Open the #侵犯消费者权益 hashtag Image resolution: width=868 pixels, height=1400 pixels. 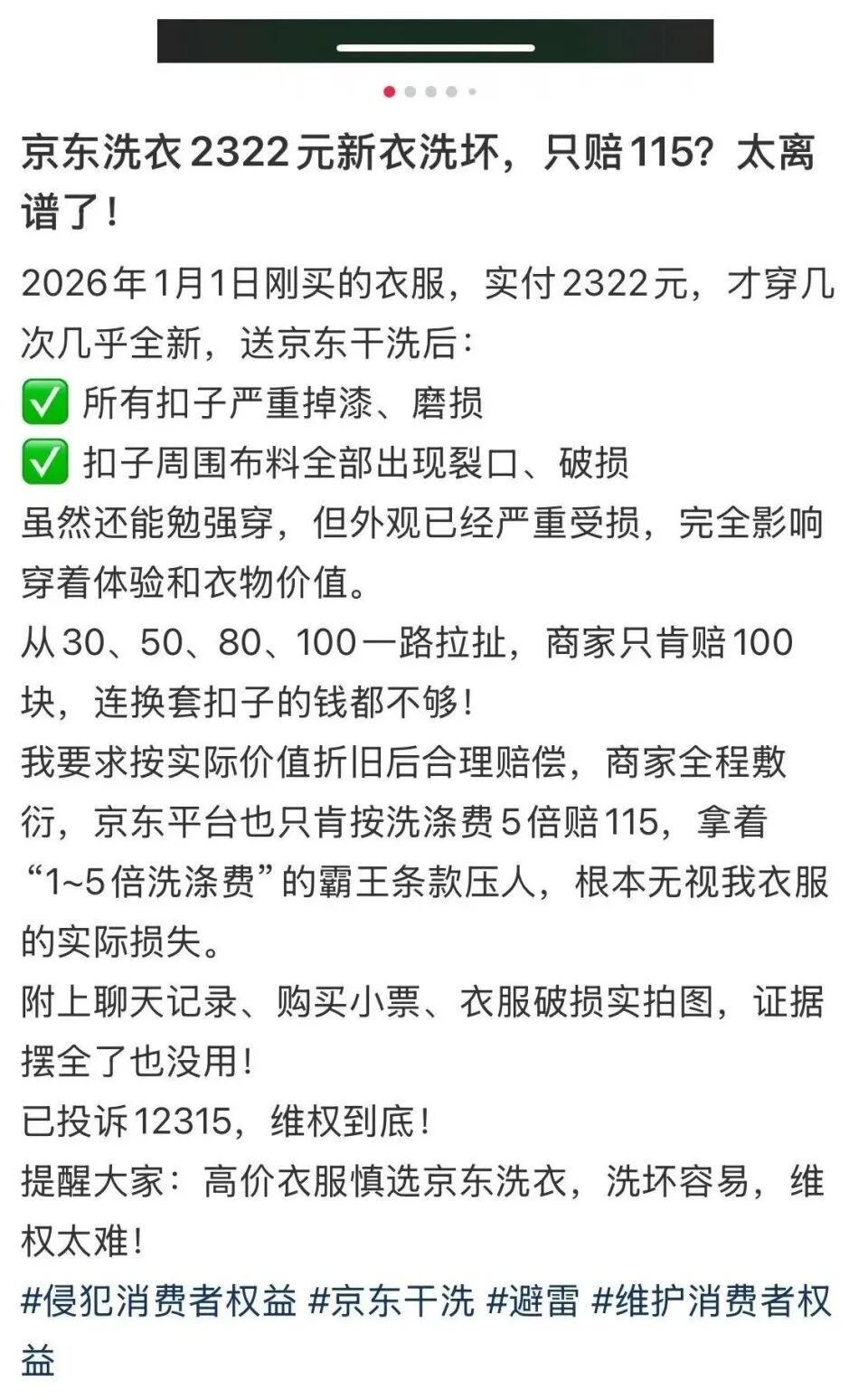[159, 1301]
